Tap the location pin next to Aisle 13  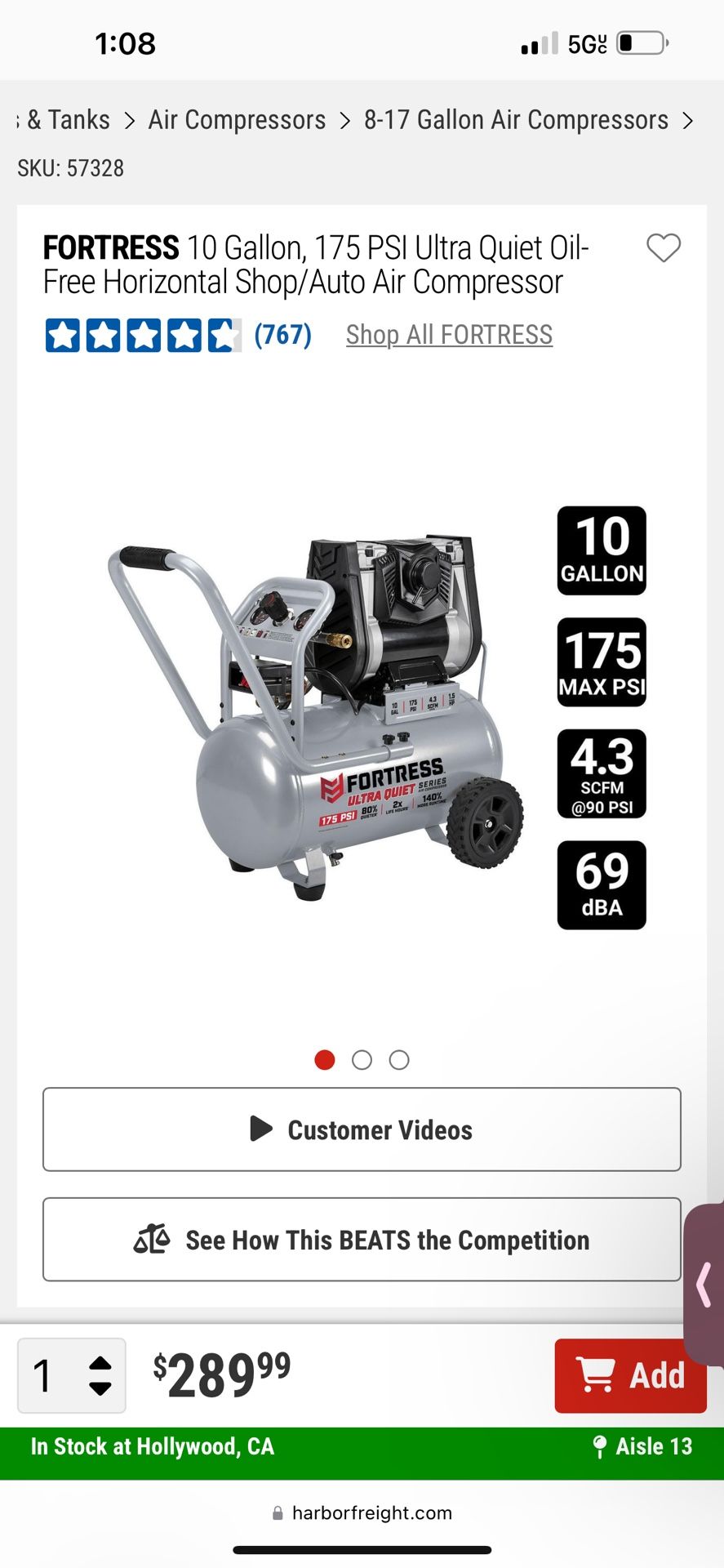602,1445
